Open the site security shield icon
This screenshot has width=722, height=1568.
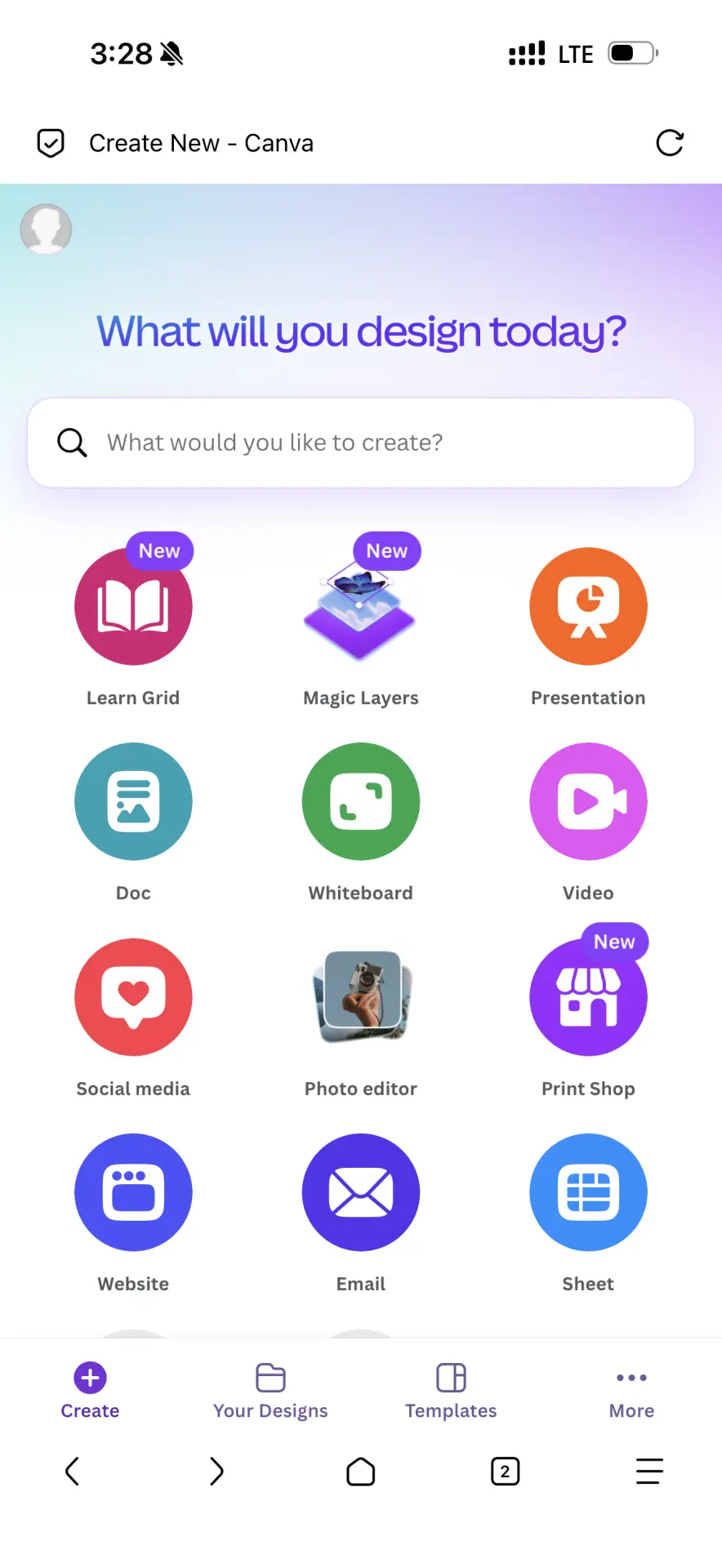click(51, 143)
